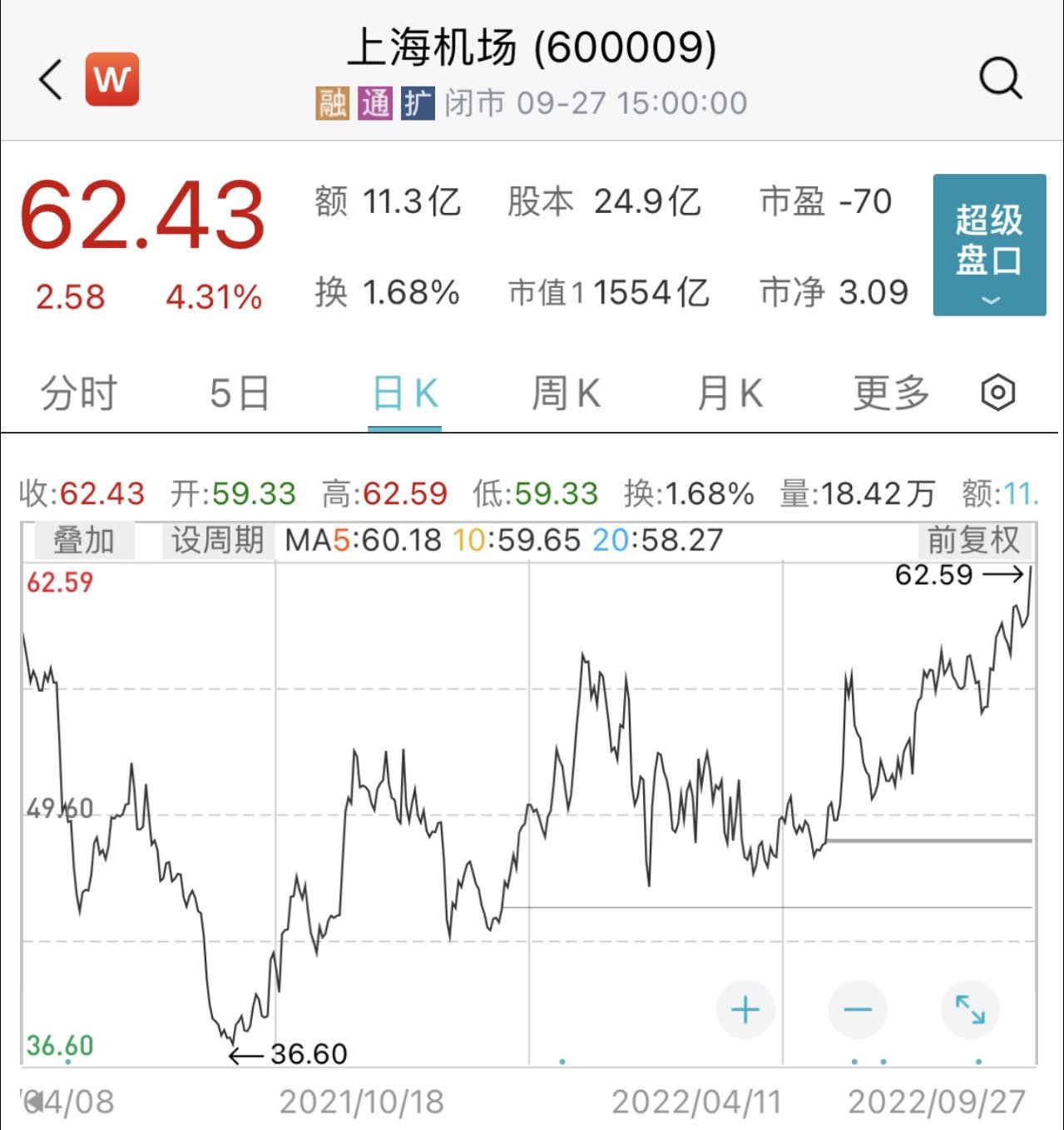This screenshot has height=1130, width=1064.
Task: Open the 设周期 period selector
Action: (x=215, y=540)
